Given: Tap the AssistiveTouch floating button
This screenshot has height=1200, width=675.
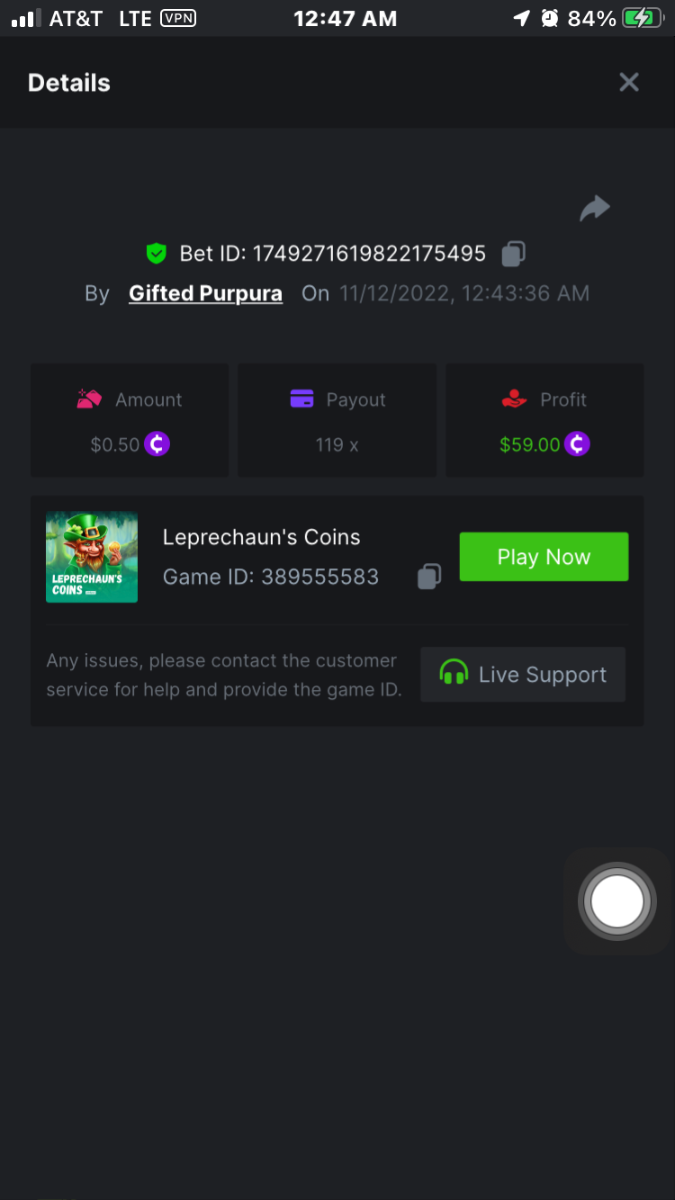Looking at the screenshot, I should tap(617, 901).
